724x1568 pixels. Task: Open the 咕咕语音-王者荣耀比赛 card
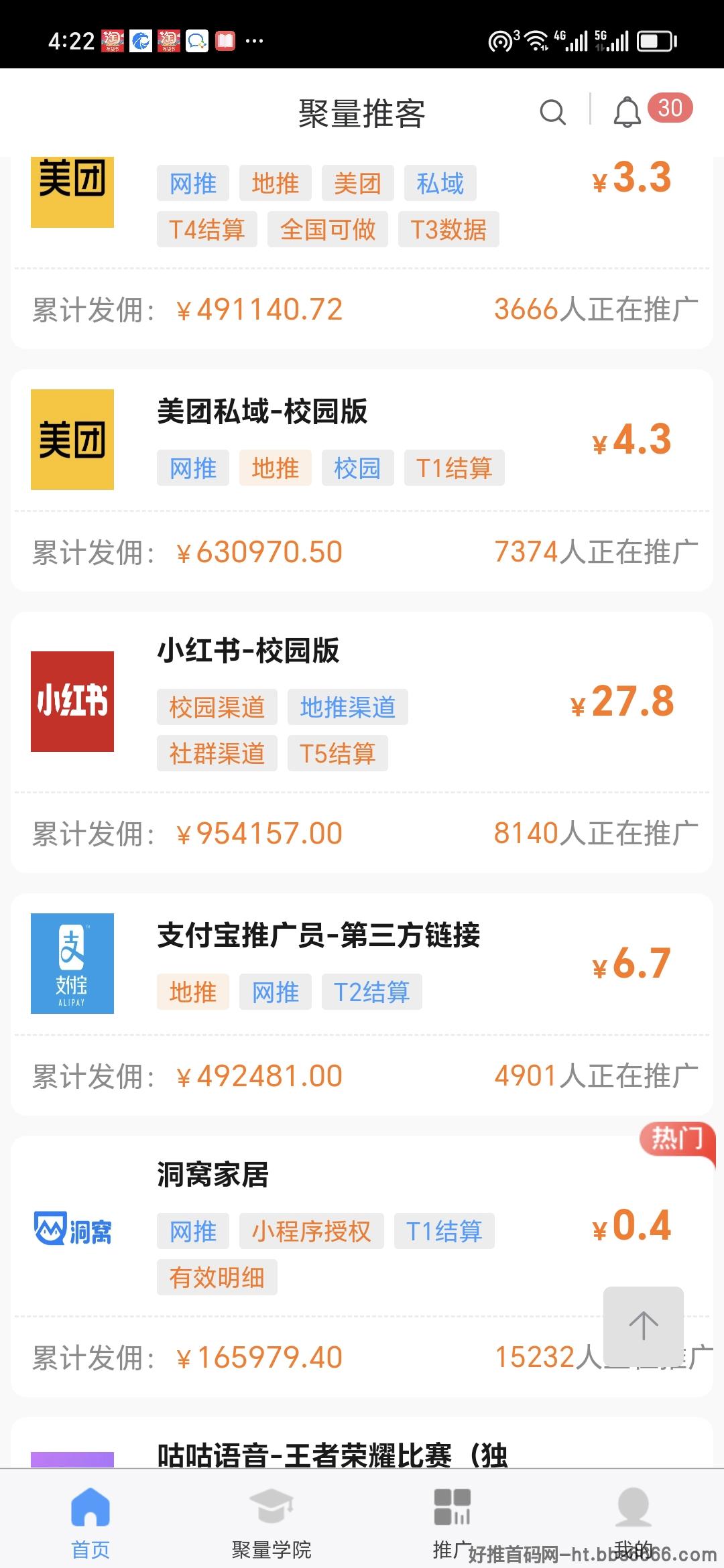(x=362, y=1443)
